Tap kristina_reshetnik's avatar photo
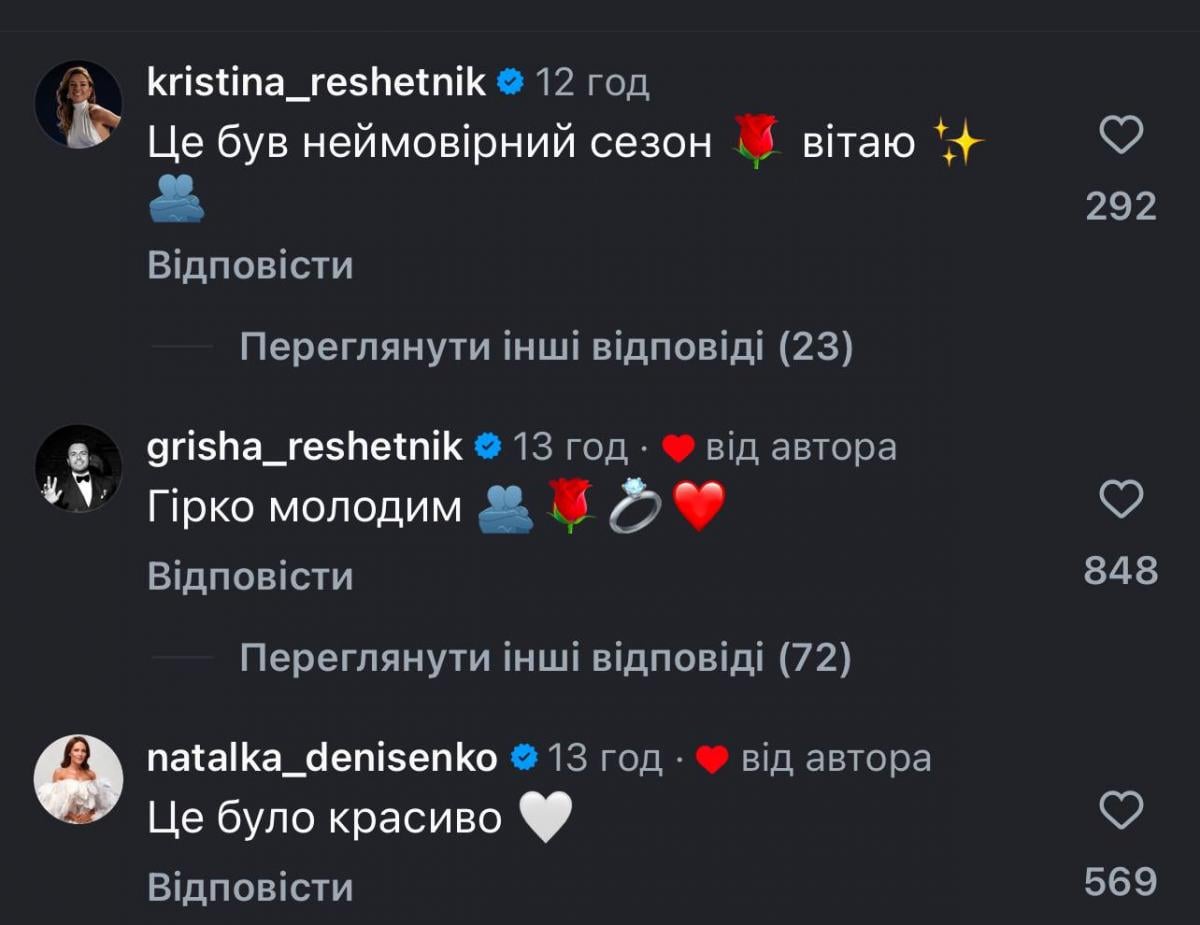This screenshot has height=925, width=1200. click(79, 104)
